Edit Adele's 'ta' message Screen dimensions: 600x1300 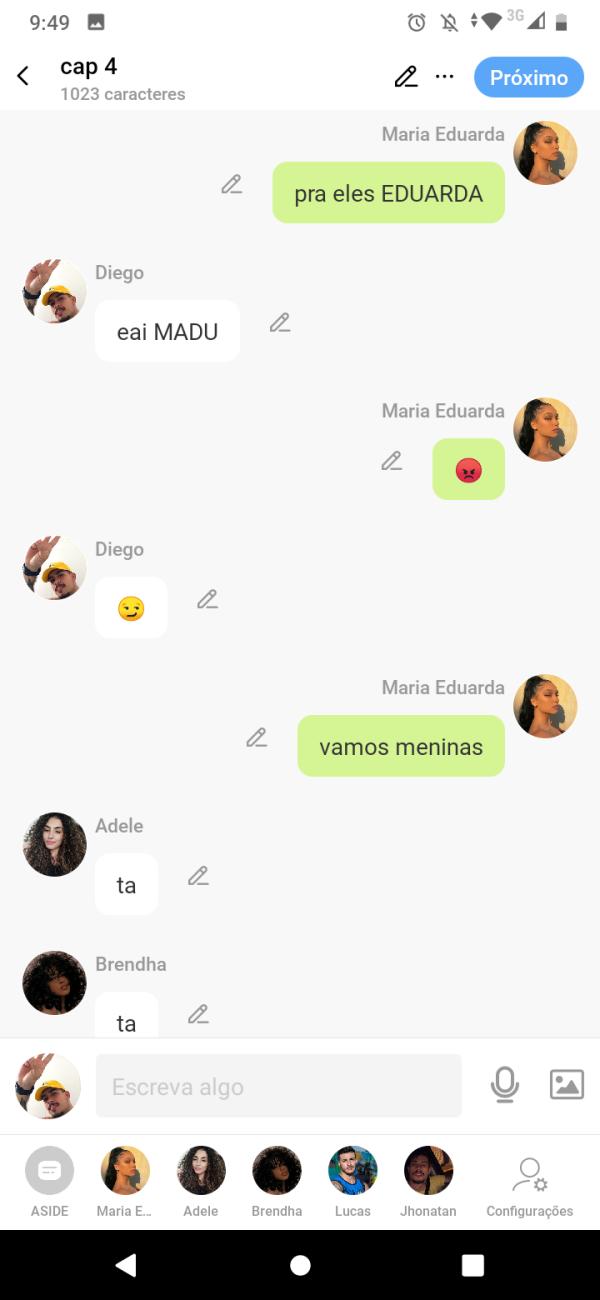pyautogui.click(x=198, y=876)
